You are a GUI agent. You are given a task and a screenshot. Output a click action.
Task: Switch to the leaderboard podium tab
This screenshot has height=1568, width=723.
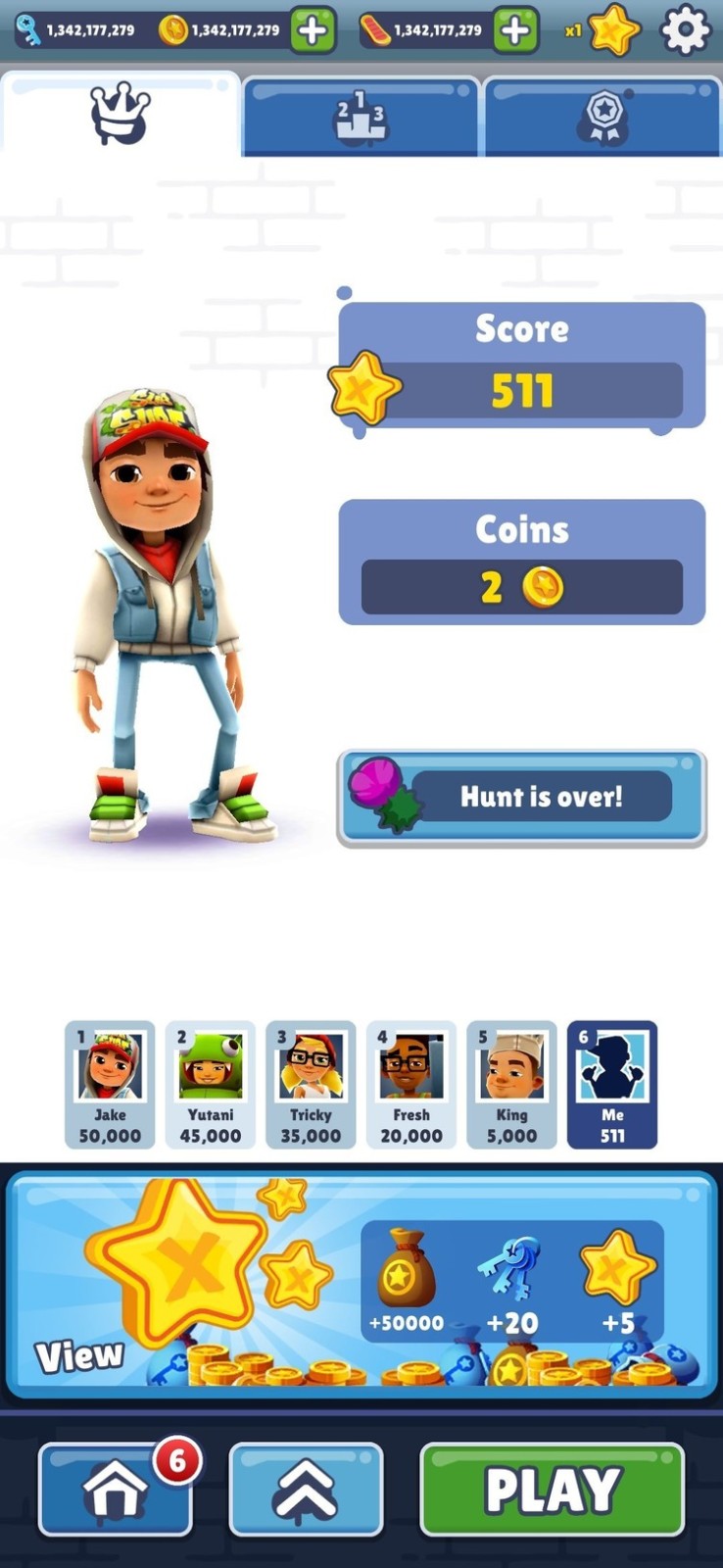point(361,117)
